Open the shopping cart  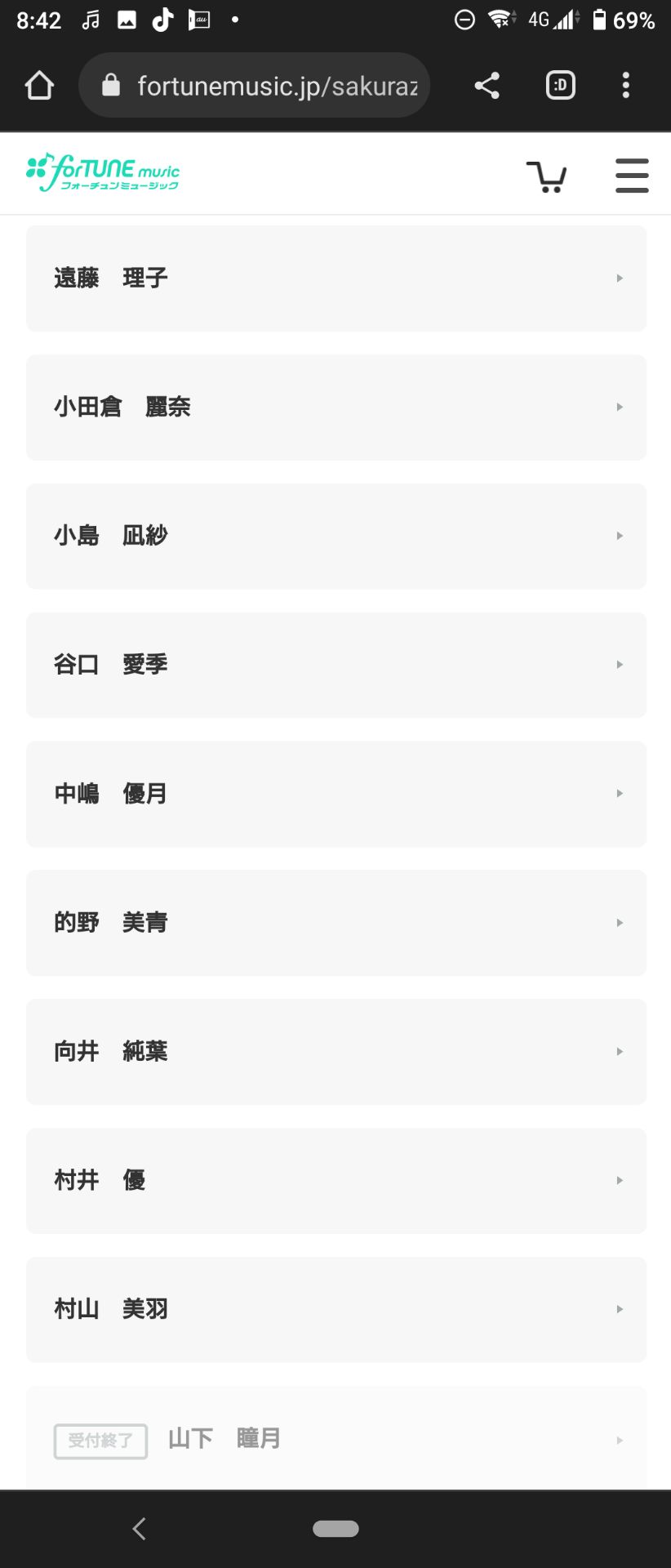546,176
